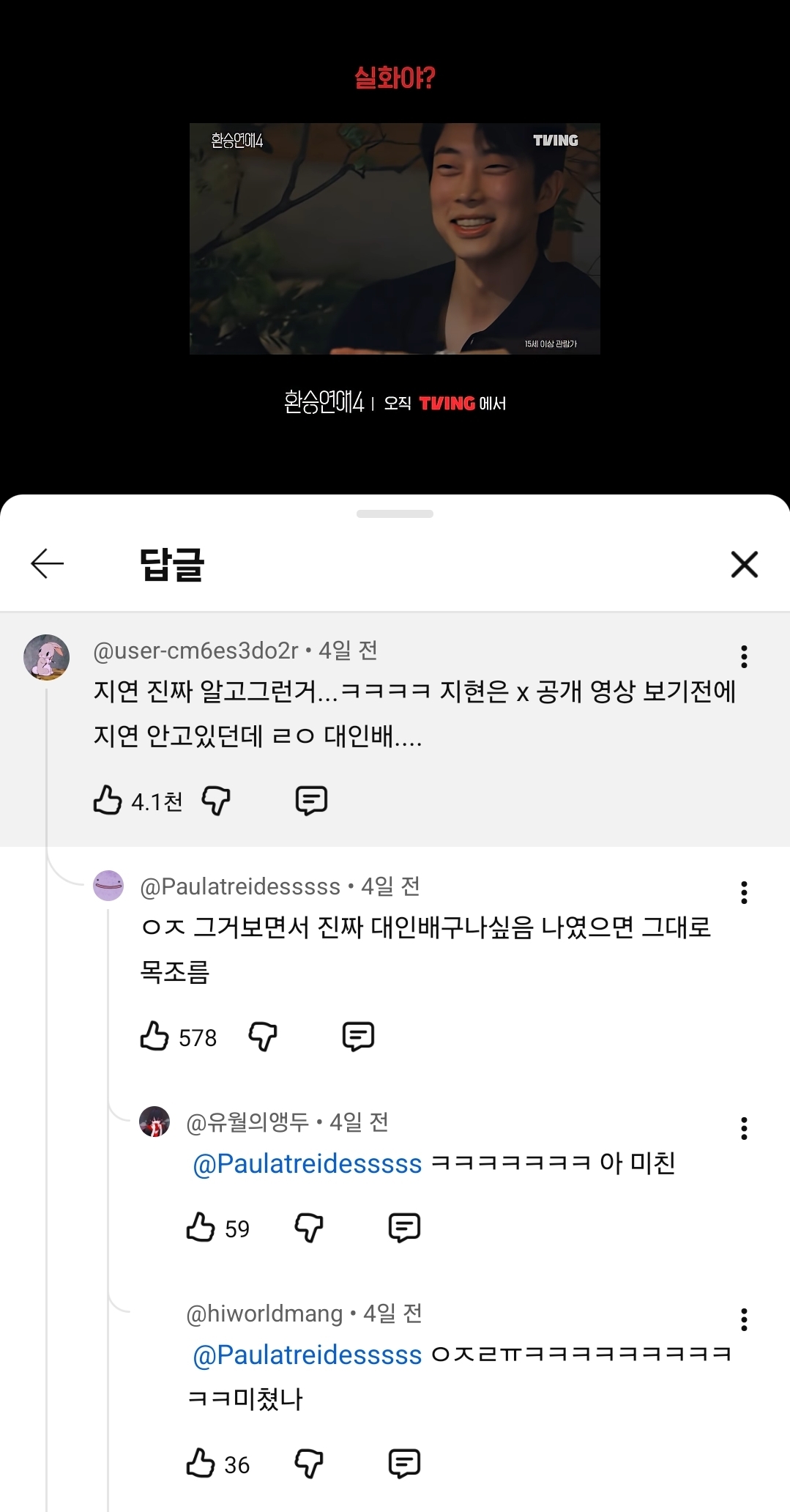Reply to the comment by @user-cm6es3do2r

click(x=311, y=801)
